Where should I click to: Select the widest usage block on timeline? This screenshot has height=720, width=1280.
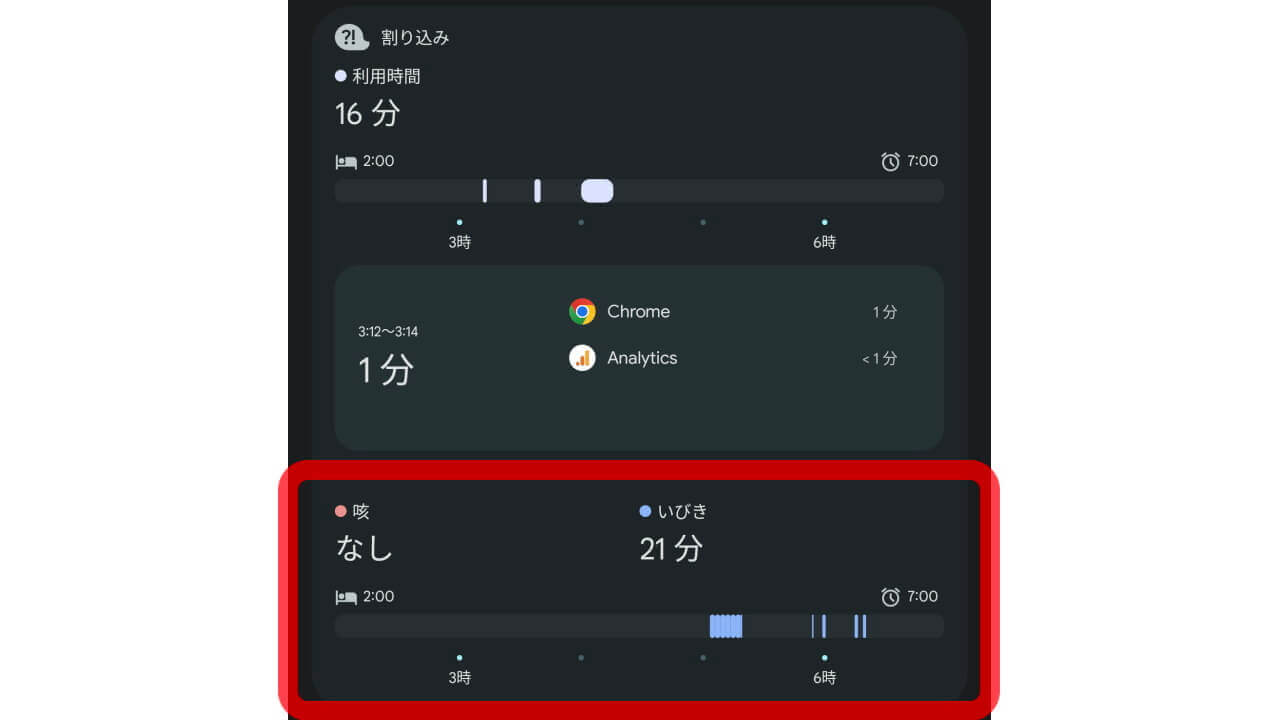pyautogui.click(x=597, y=191)
